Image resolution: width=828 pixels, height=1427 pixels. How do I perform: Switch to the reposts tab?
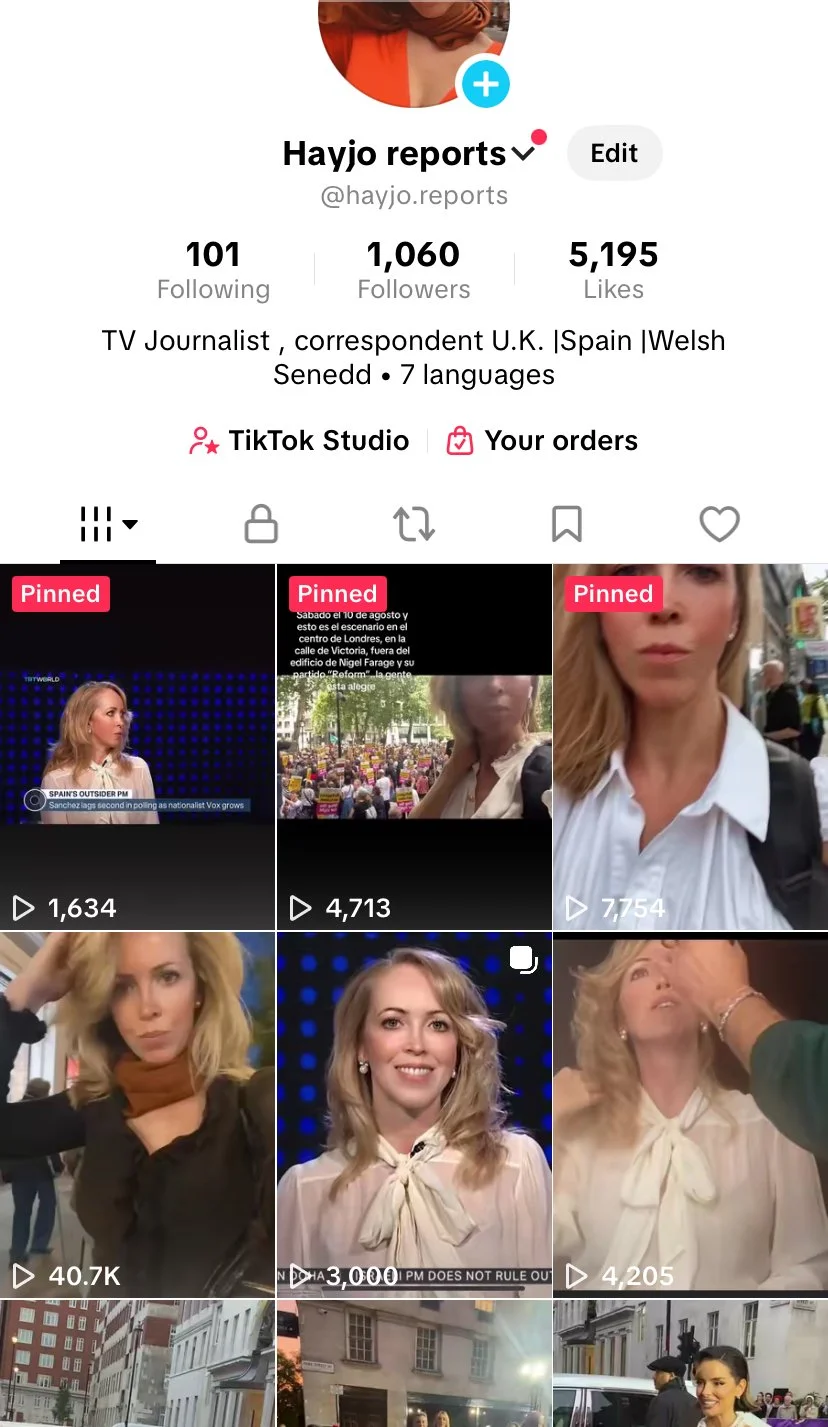coord(414,524)
